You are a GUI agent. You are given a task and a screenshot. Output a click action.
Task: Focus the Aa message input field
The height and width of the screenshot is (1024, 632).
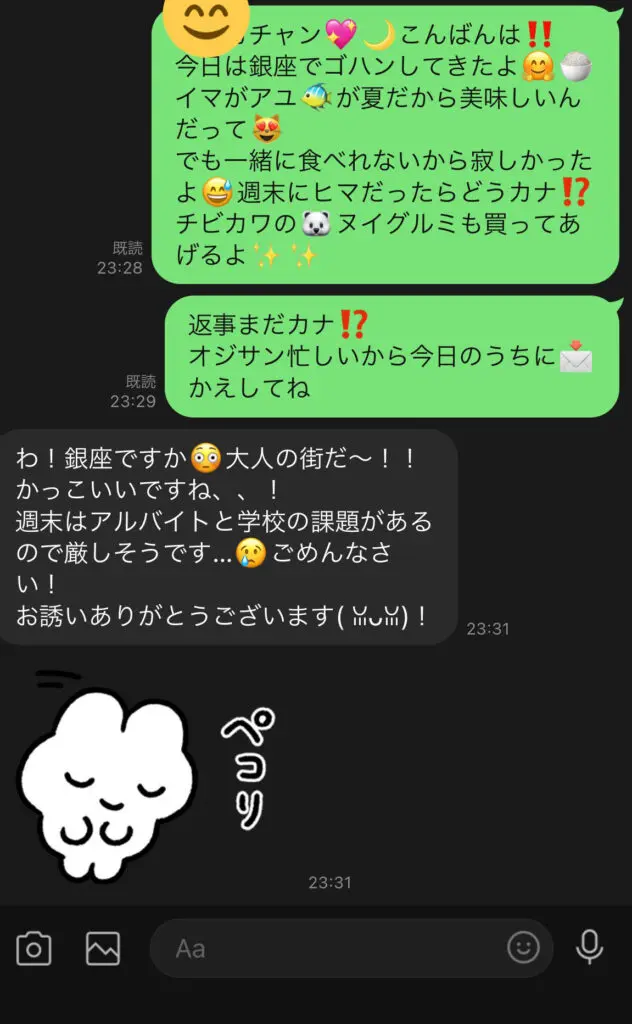tap(330, 947)
